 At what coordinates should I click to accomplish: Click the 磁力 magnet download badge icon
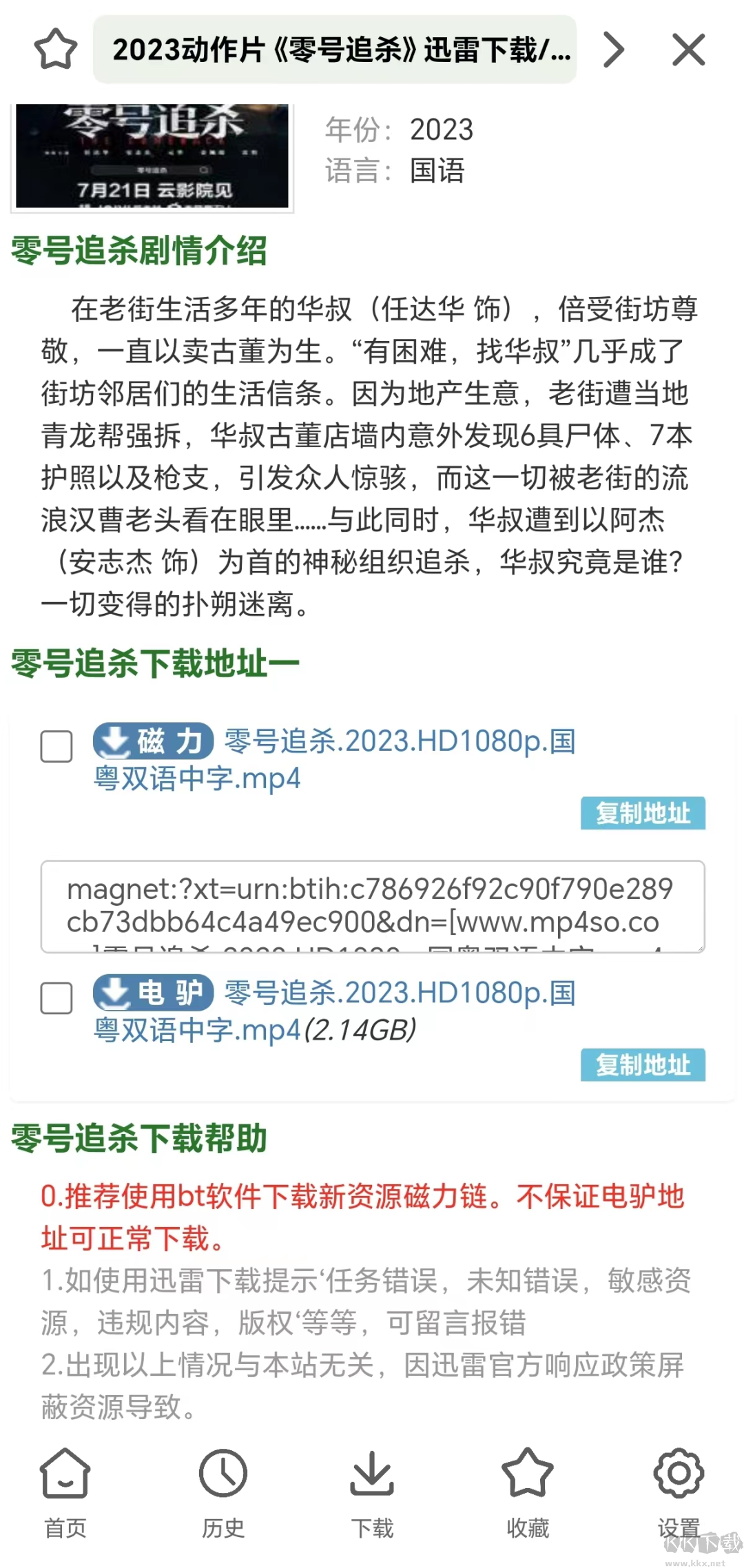[153, 743]
